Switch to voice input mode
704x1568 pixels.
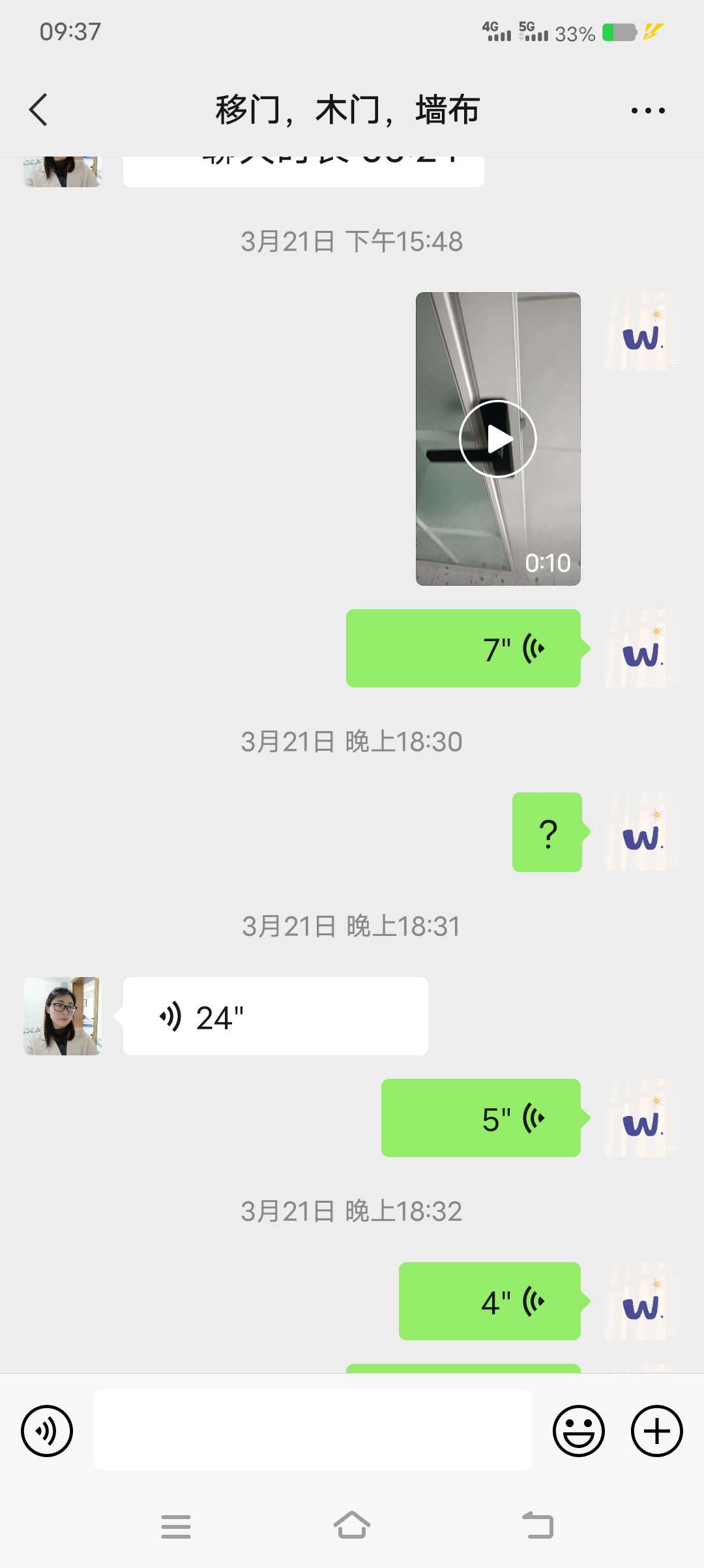point(47,1431)
